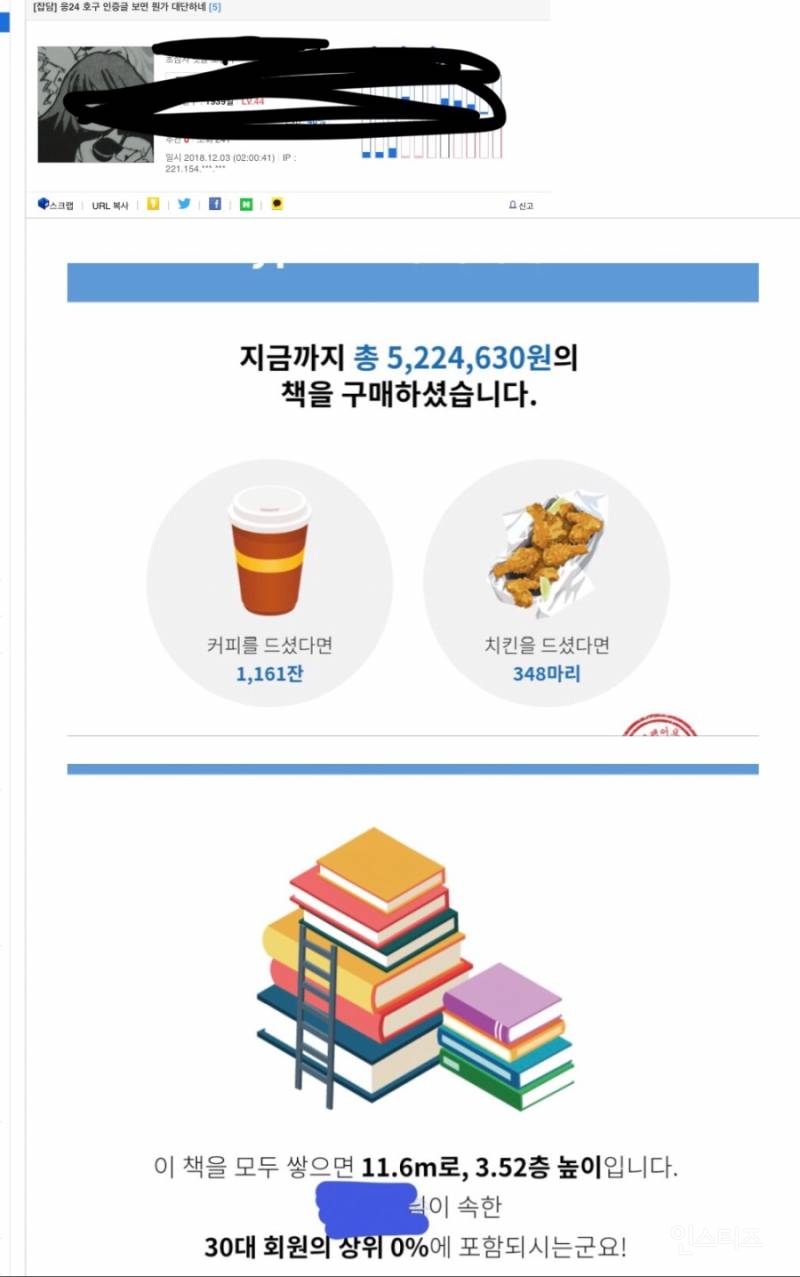Image resolution: width=800 pixels, height=1277 pixels.
Task: Share the post on KakaoStory
Action: pos(152,203)
